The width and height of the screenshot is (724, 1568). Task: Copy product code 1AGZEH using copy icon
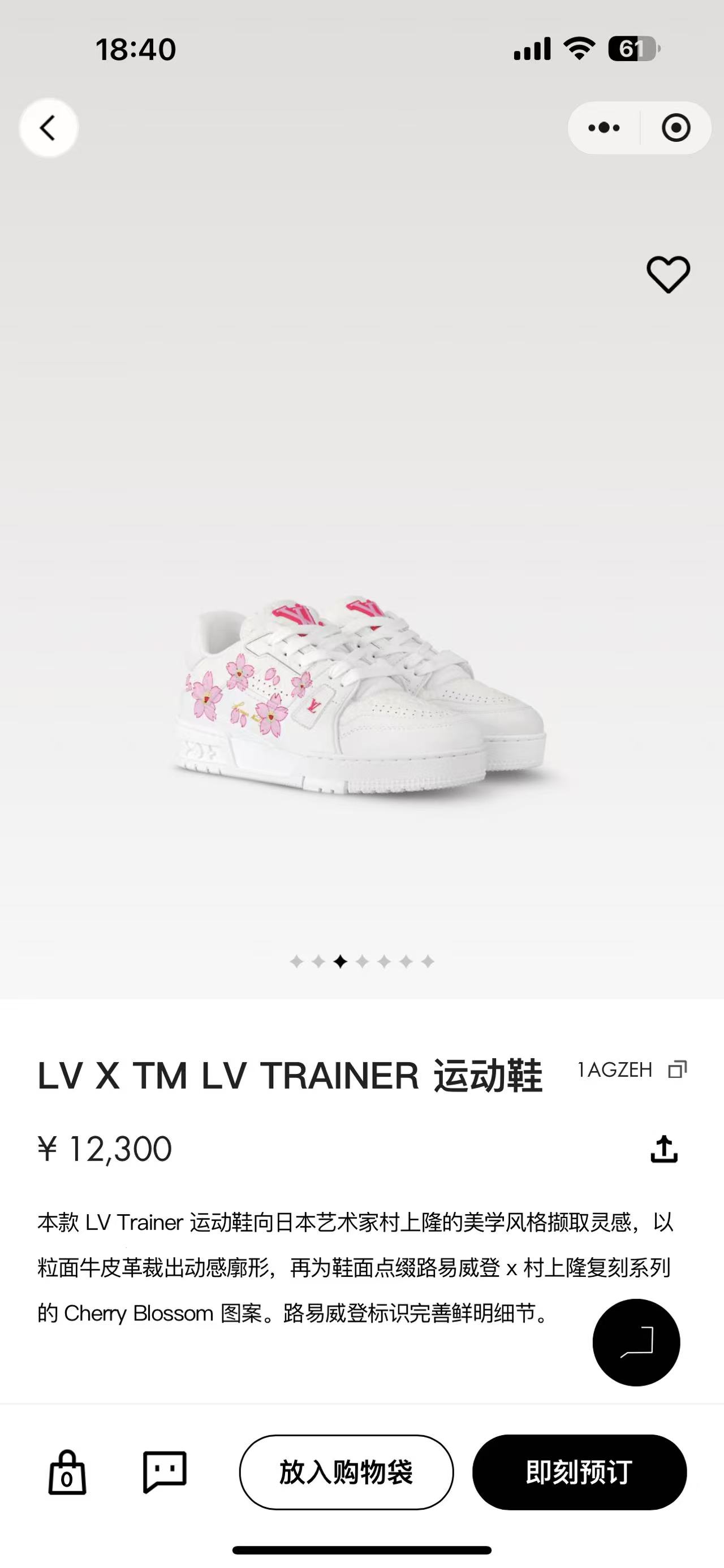click(676, 1069)
